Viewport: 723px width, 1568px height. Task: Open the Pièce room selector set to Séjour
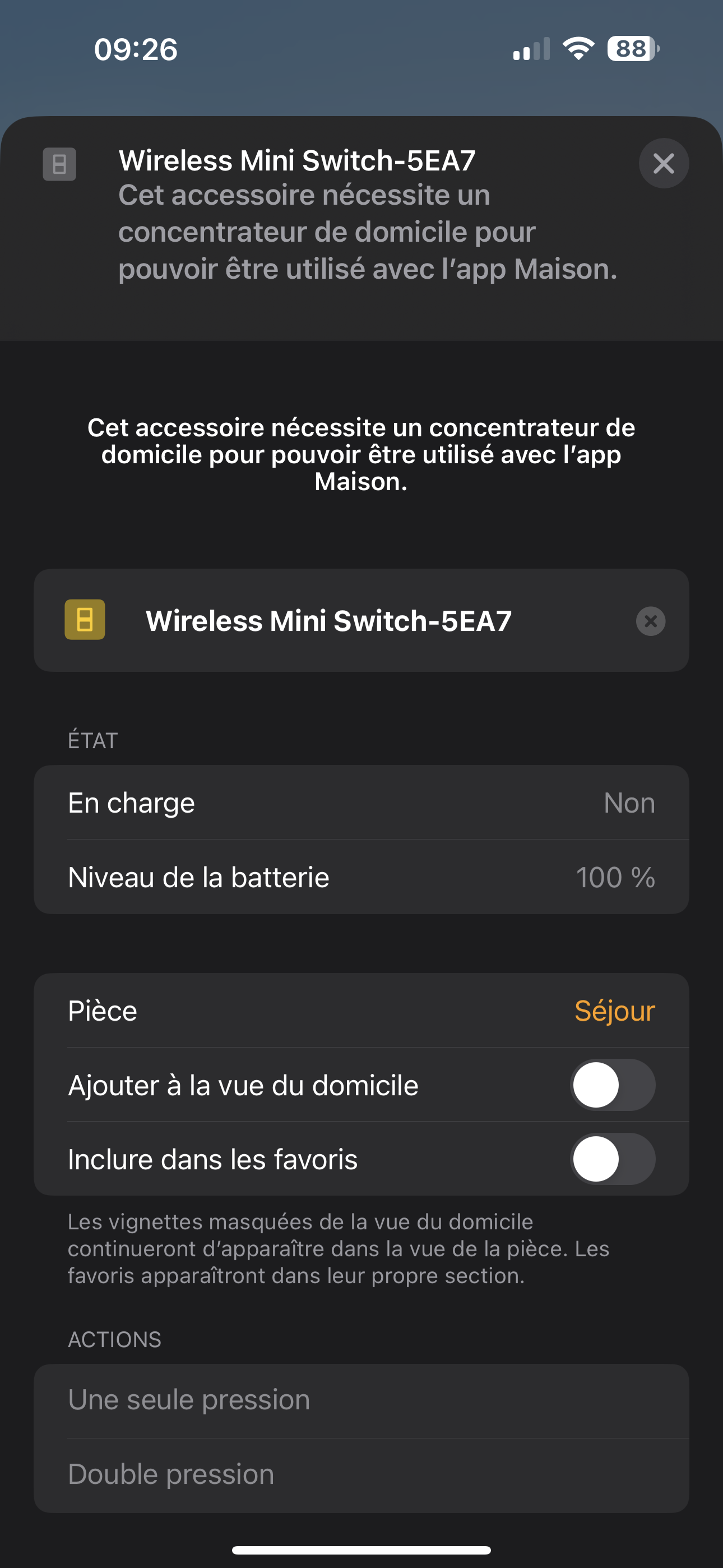point(614,1011)
